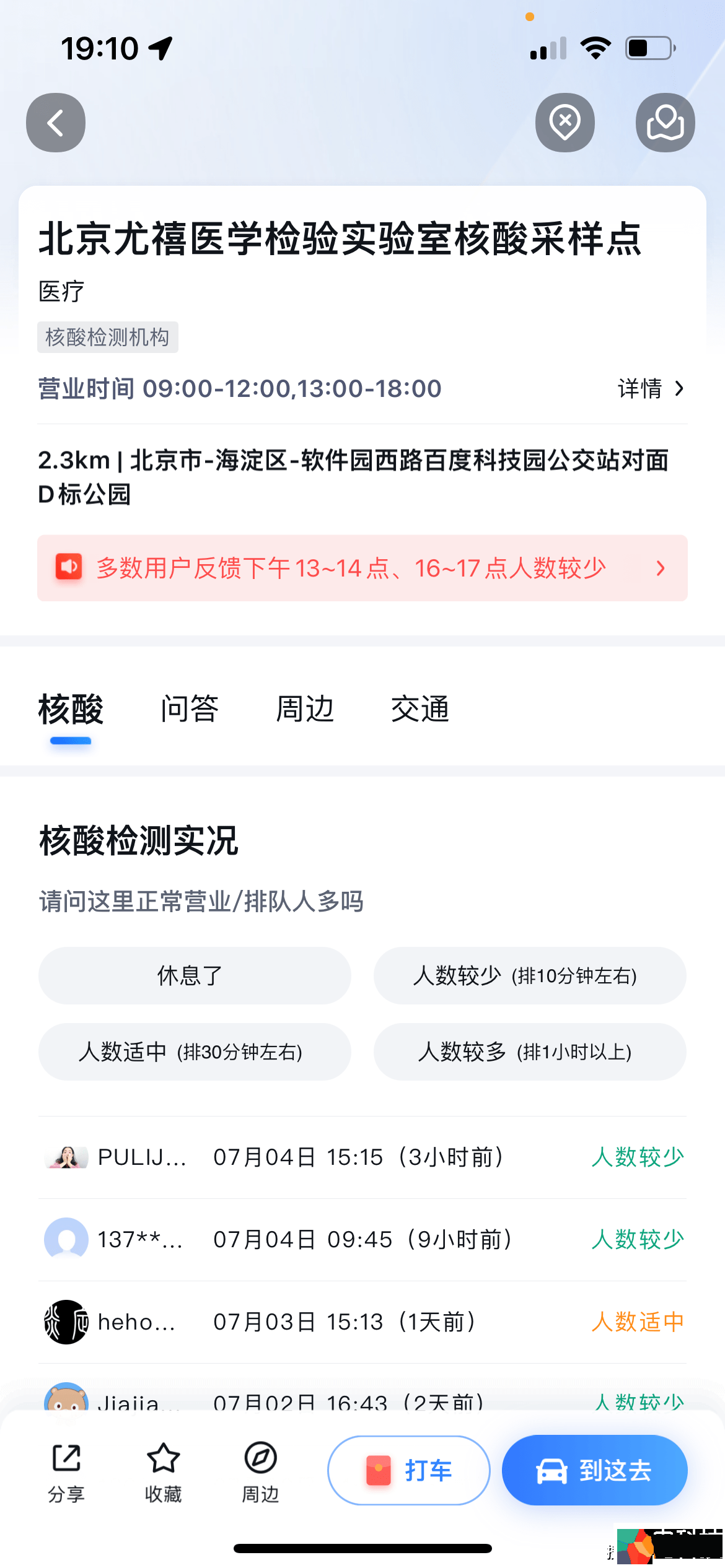
Task: Open the red crowd feedback banner
Action: (362, 568)
